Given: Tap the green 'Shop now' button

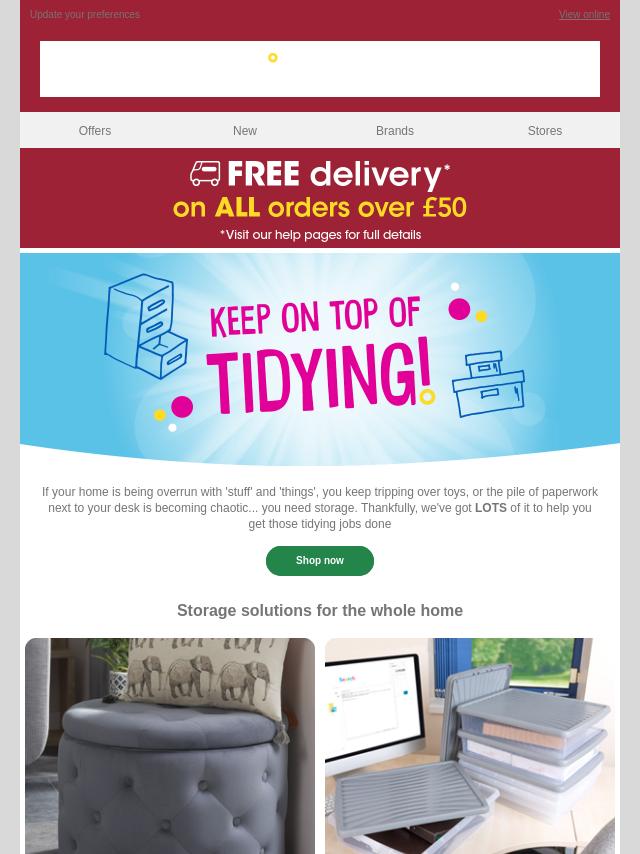Looking at the screenshot, I should [x=320, y=561].
